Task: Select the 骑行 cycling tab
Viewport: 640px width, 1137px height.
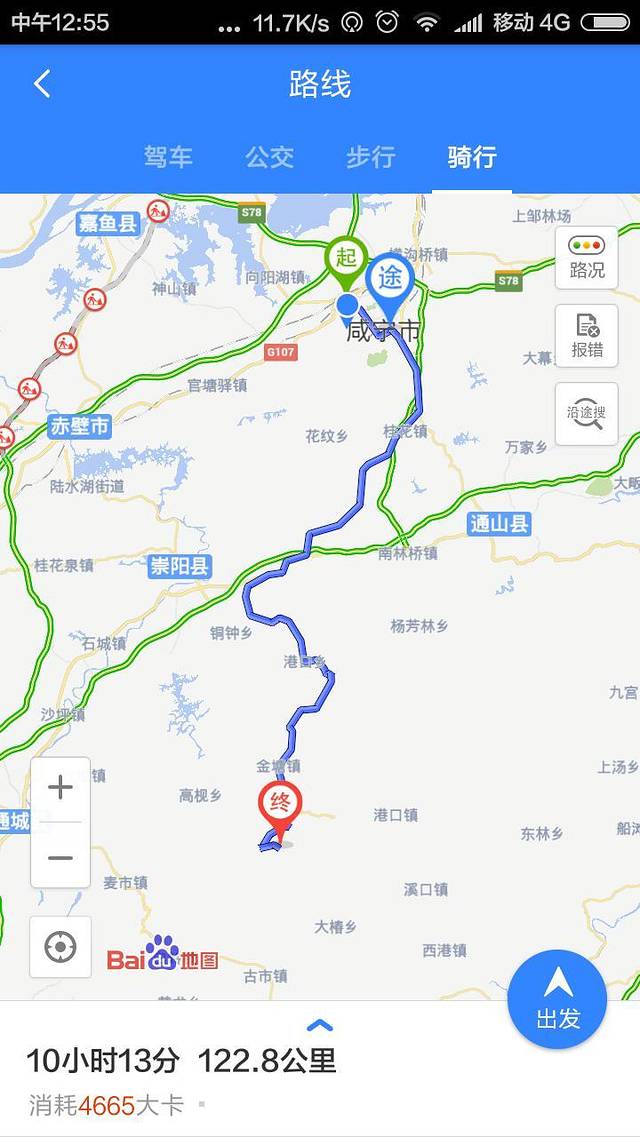Action: coord(472,157)
